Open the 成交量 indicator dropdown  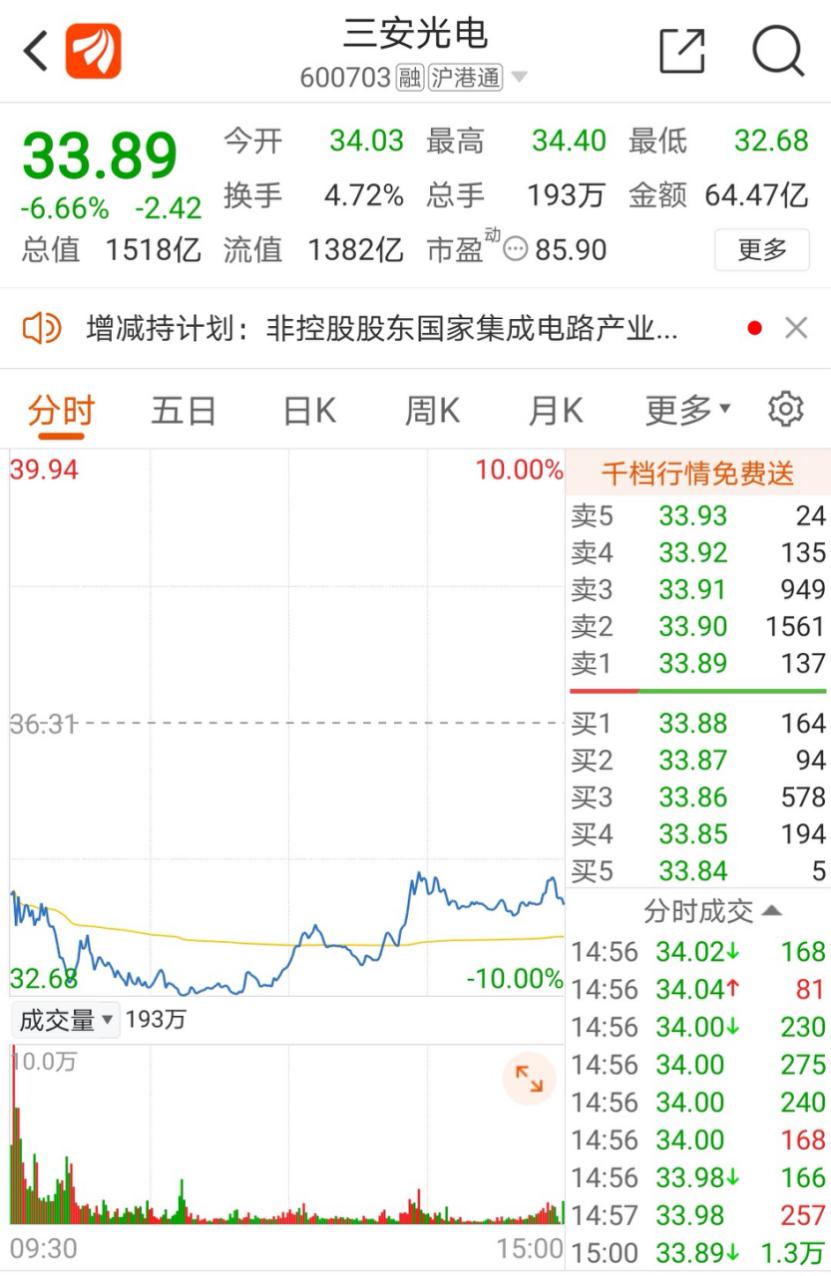pos(67,1020)
